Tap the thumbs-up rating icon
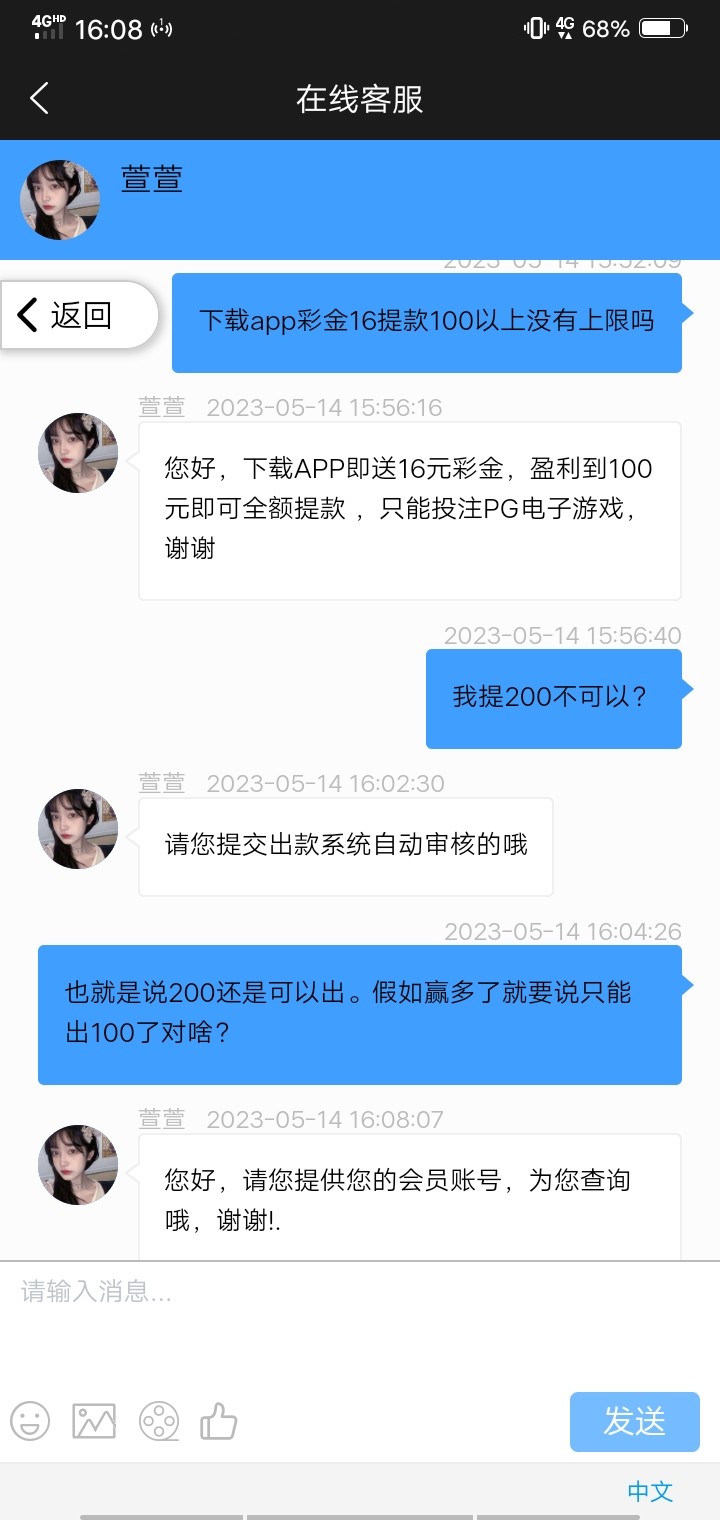 point(218,1421)
